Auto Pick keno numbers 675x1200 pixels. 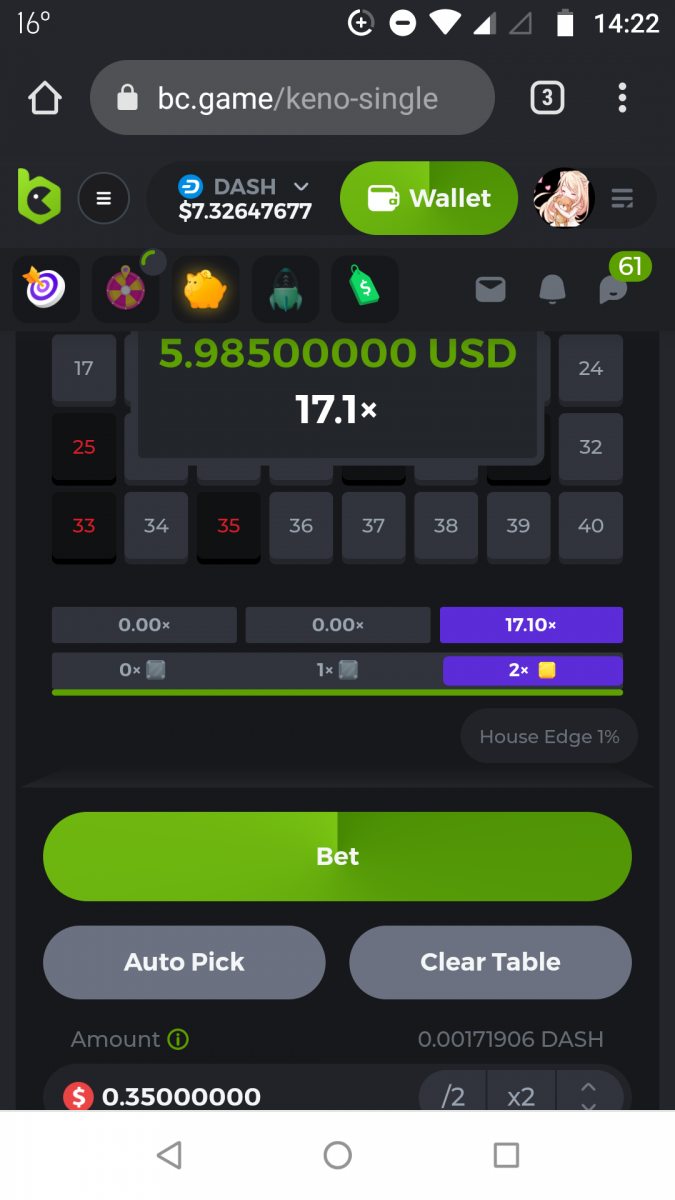[x=184, y=962]
